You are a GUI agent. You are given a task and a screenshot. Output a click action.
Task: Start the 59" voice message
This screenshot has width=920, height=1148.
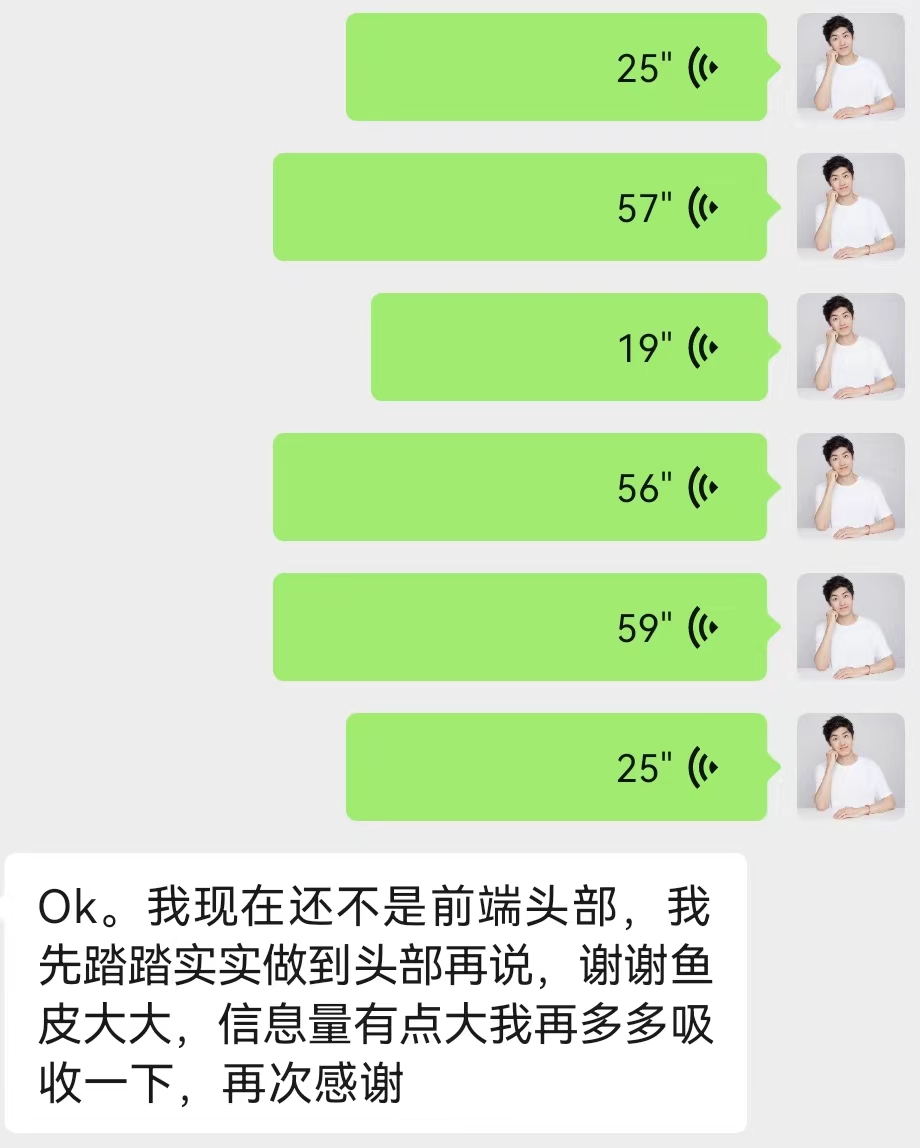pyautogui.click(x=520, y=627)
